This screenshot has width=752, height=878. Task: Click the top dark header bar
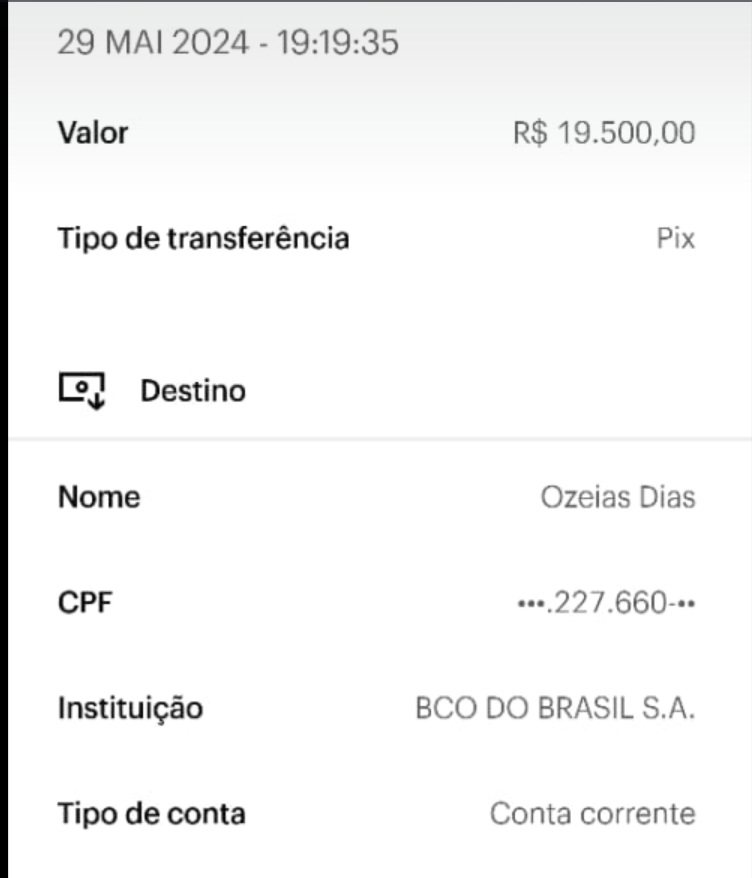[x=376, y=6]
